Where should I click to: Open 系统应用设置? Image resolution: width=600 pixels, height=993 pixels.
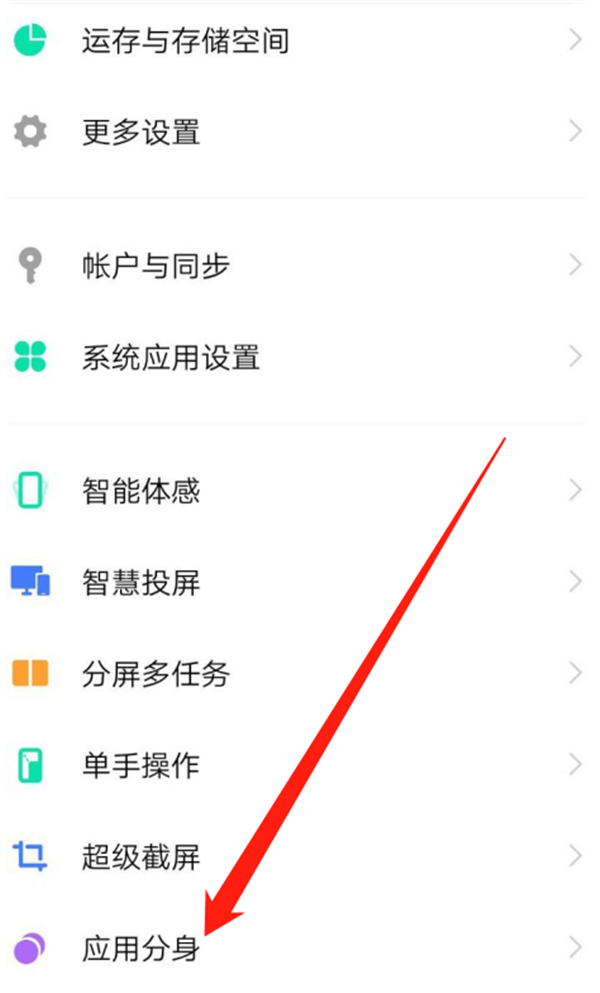tap(171, 357)
